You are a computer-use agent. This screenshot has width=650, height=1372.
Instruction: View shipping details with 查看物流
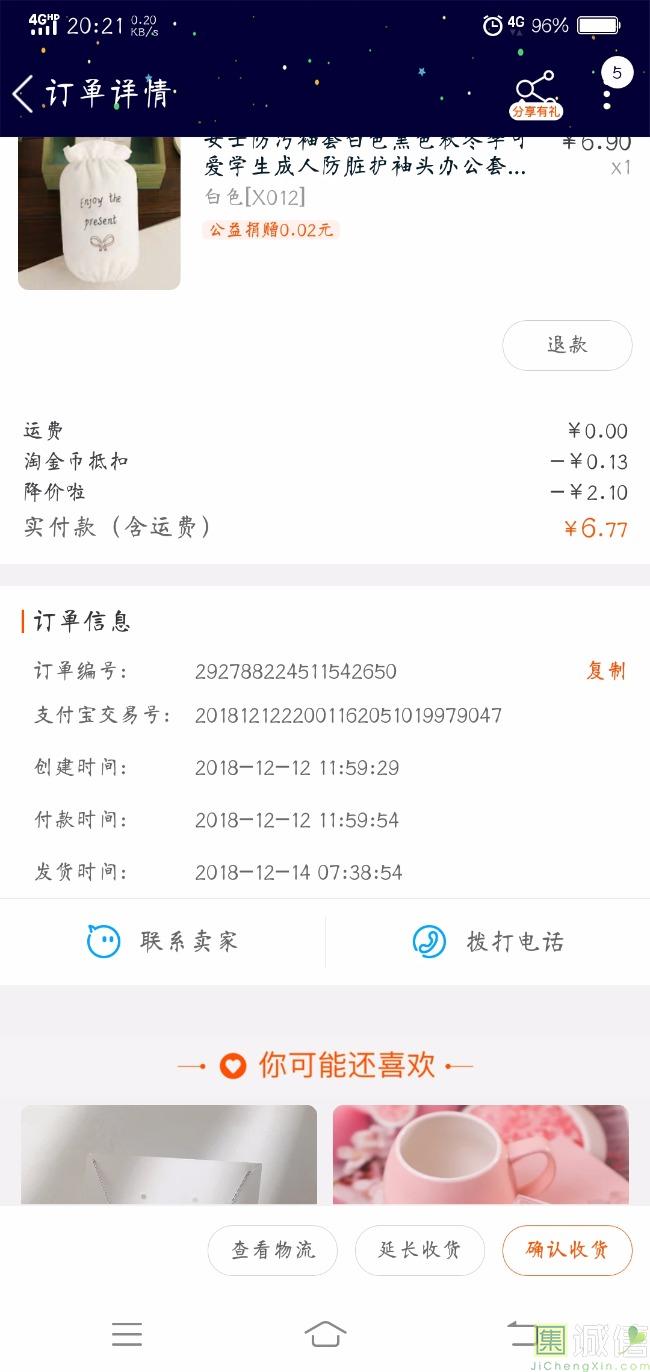pyautogui.click(x=273, y=1250)
